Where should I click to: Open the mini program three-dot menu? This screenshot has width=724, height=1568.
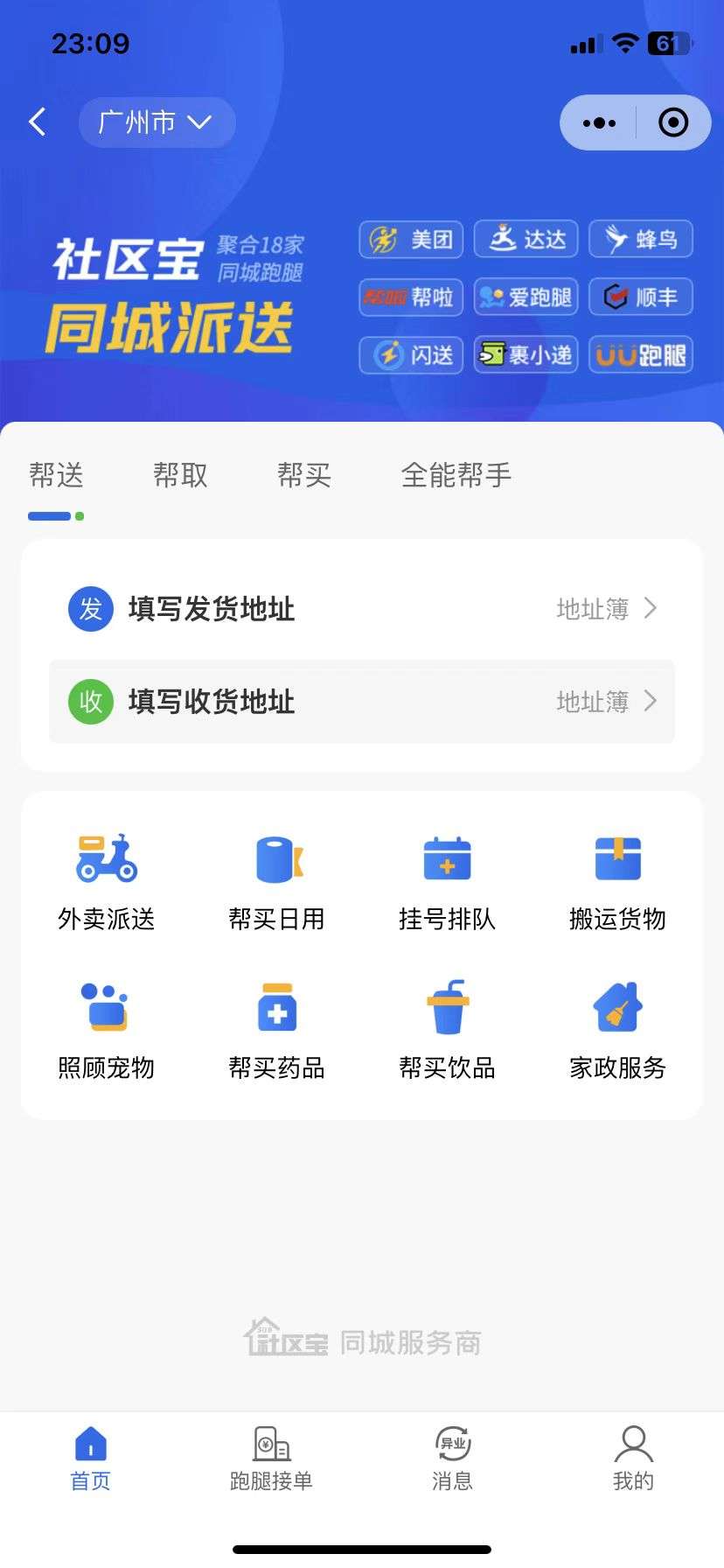(599, 123)
